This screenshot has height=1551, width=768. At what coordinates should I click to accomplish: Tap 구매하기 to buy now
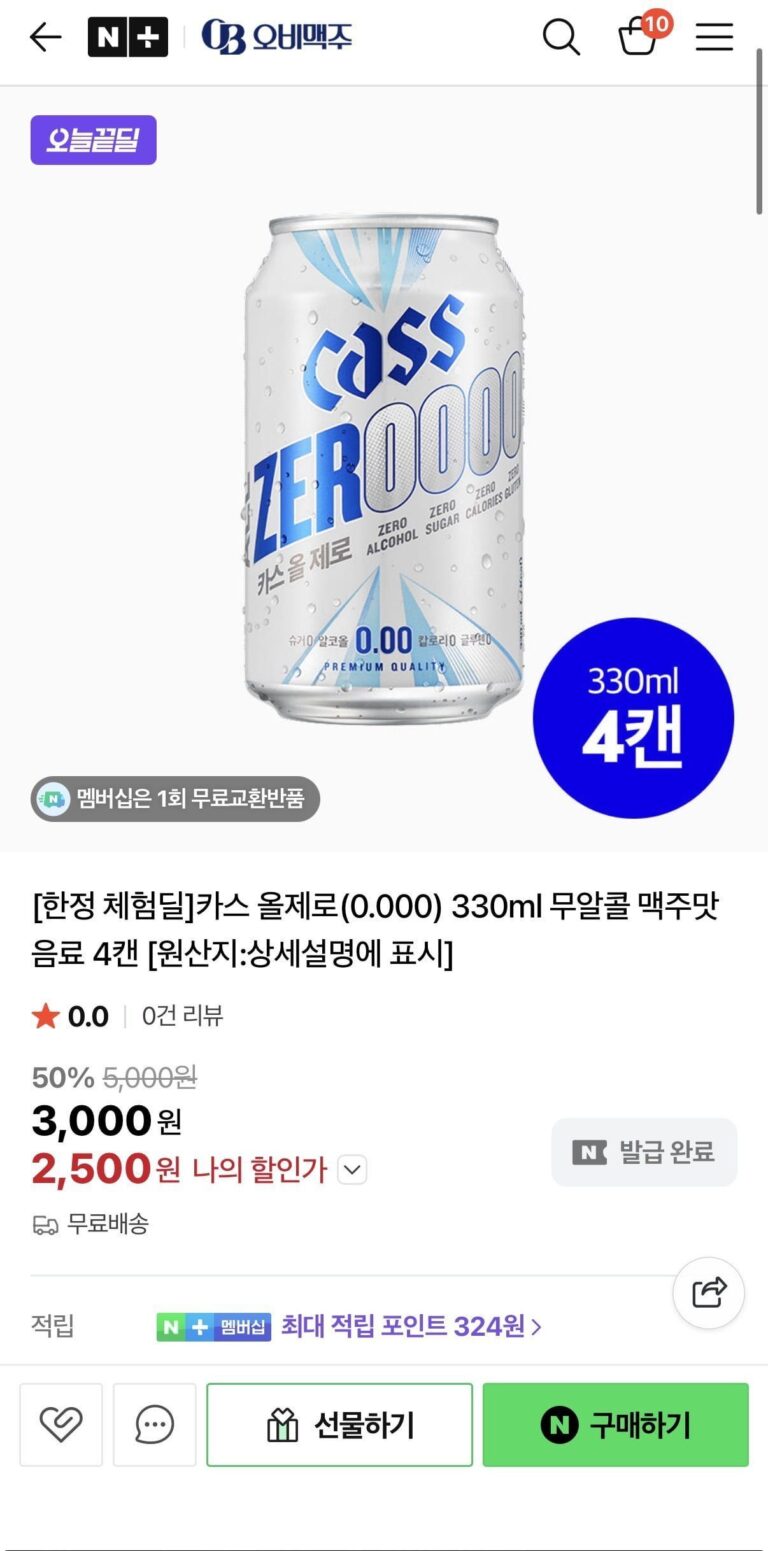pos(615,1424)
